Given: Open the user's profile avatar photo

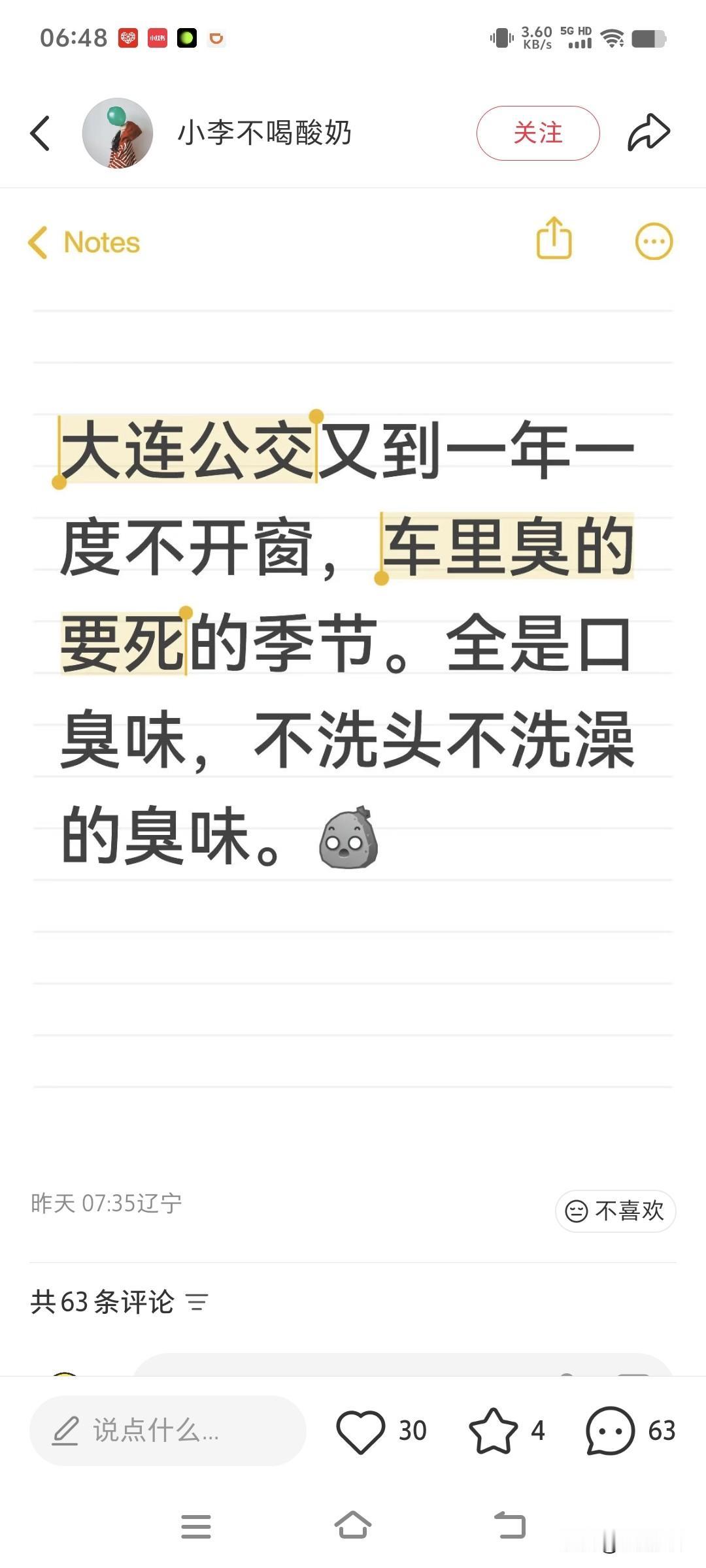Looking at the screenshot, I should click(118, 132).
